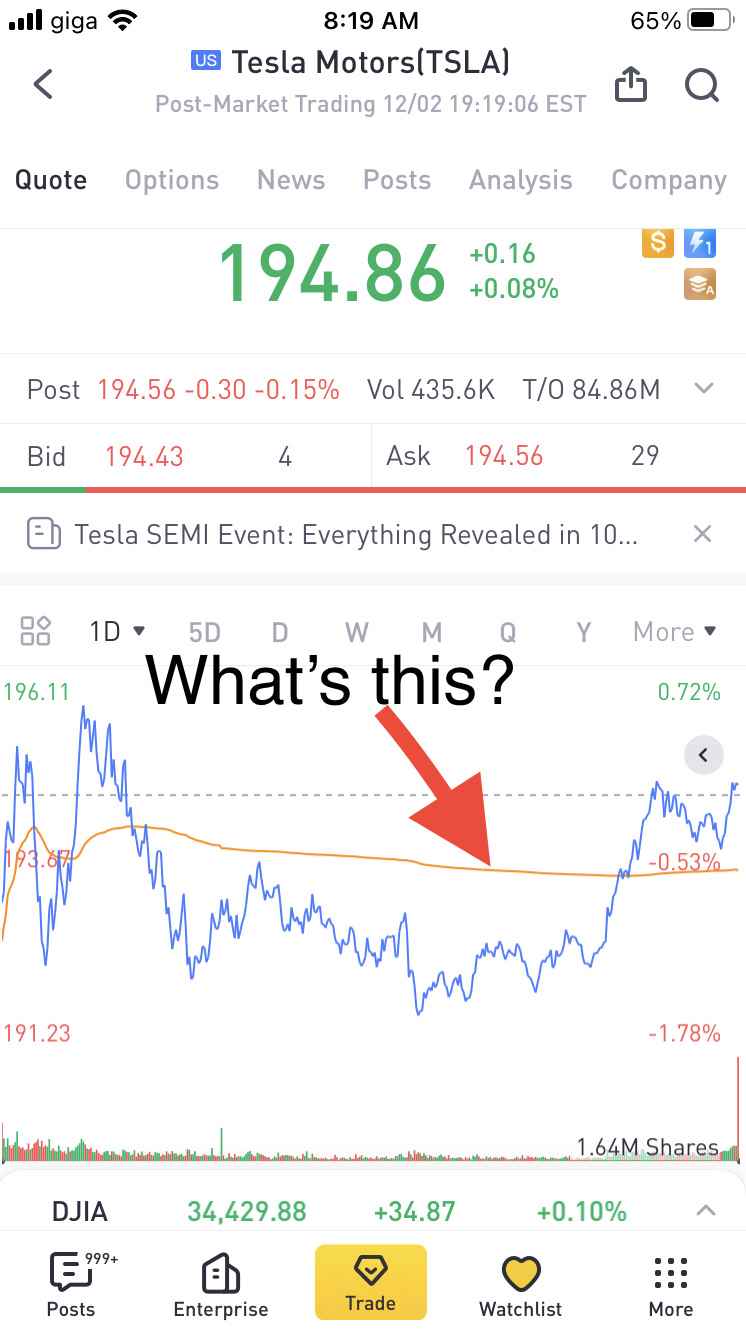Expand the quote details chevron
The height and width of the screenshot is (1334, 746).
(x=704, y=389)
